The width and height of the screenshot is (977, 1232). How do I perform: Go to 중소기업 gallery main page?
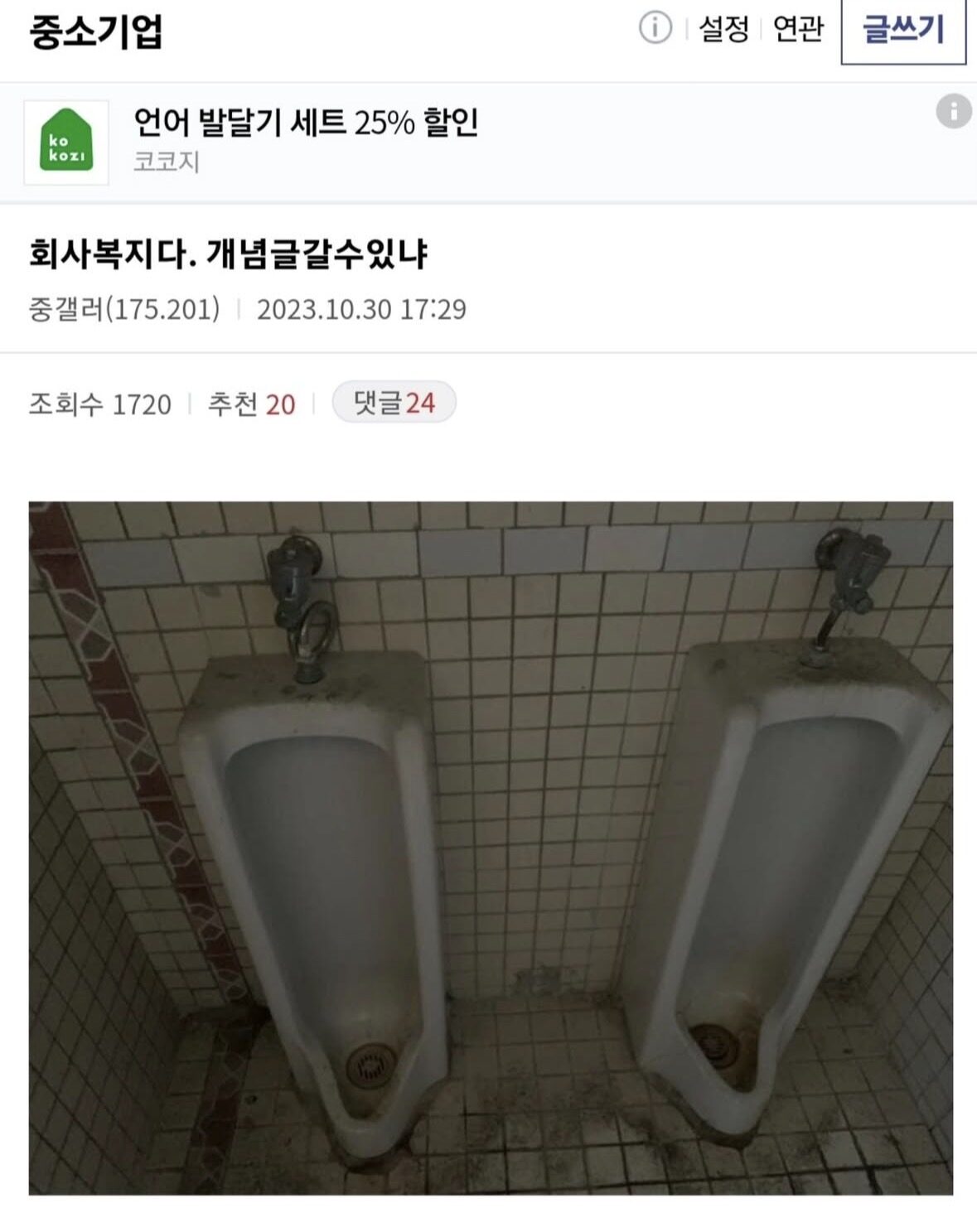pyautogui.click(x=96, y=31)
